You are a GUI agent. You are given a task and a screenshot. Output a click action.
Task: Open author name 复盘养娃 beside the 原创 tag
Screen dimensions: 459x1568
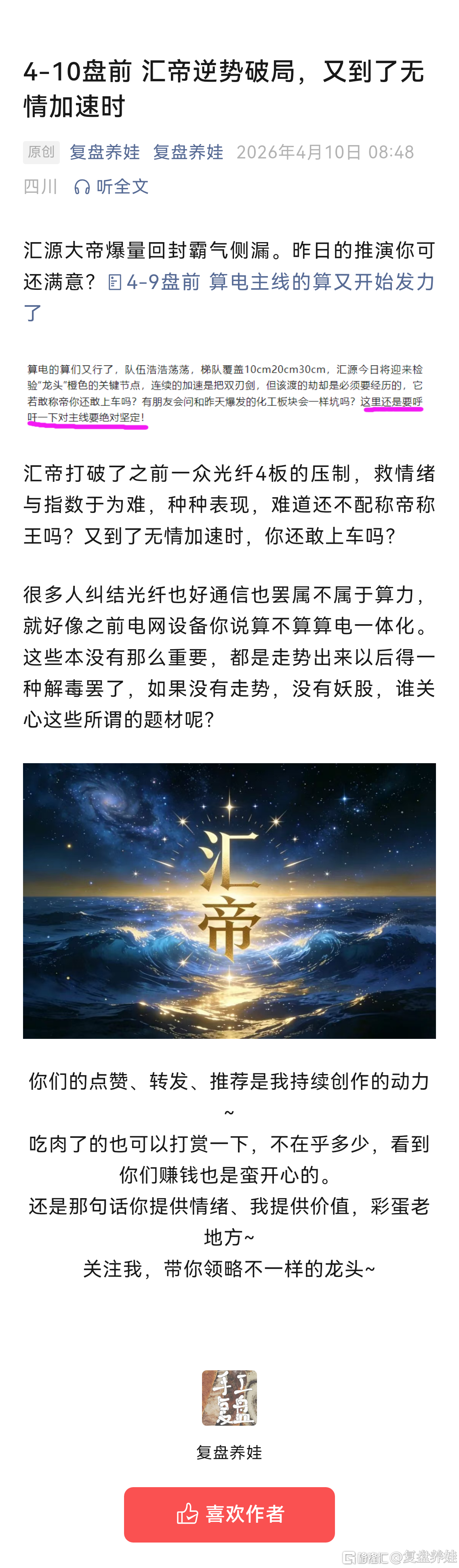[x=105, y=152]
